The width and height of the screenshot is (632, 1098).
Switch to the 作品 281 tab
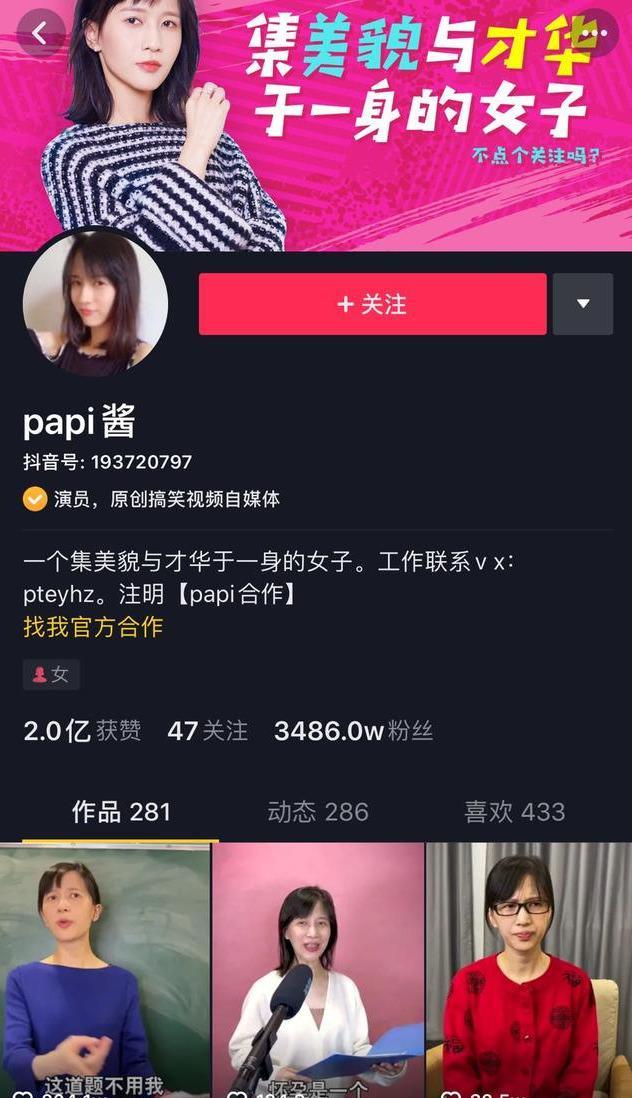(x=121, y=812)
